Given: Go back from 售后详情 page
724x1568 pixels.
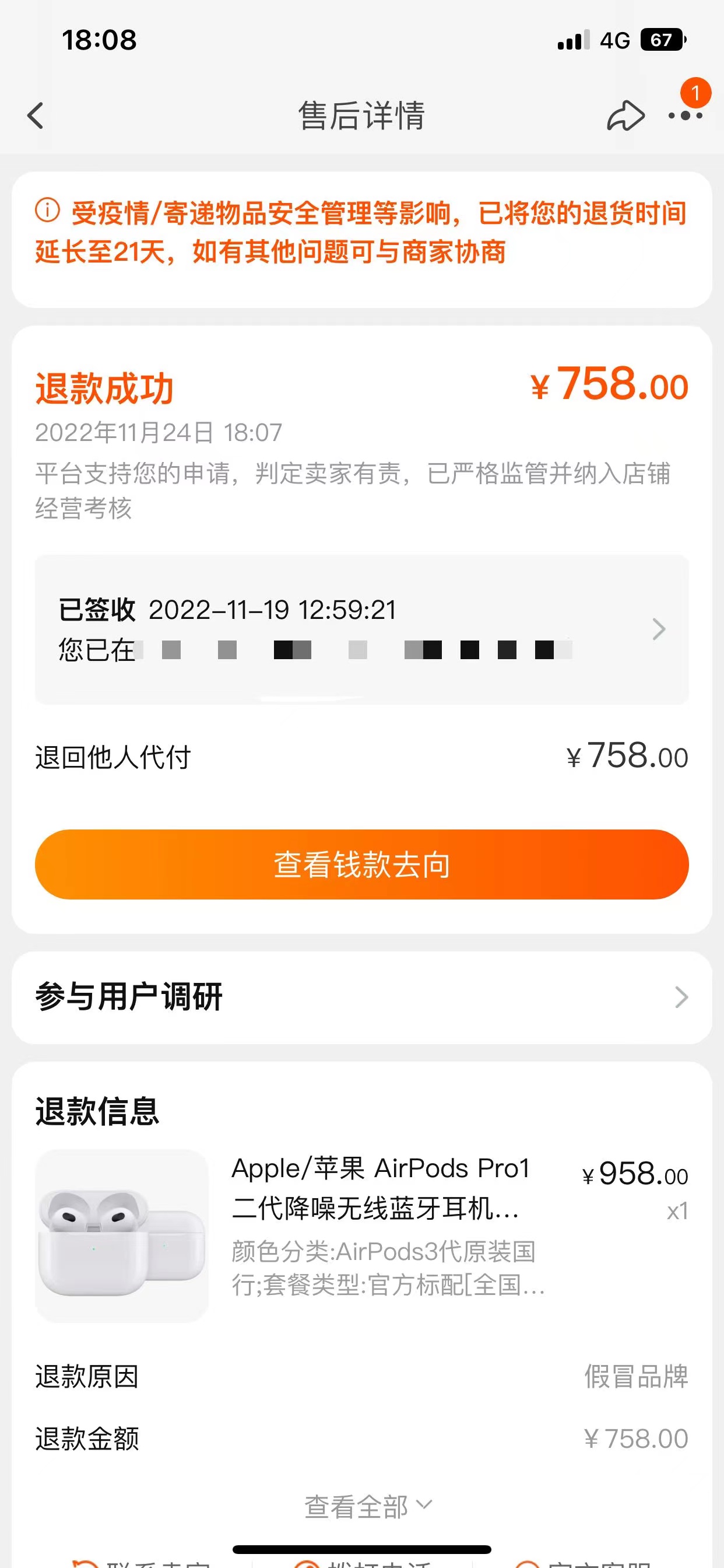Looking at the screenshot, I should click(x=36, y=116).
